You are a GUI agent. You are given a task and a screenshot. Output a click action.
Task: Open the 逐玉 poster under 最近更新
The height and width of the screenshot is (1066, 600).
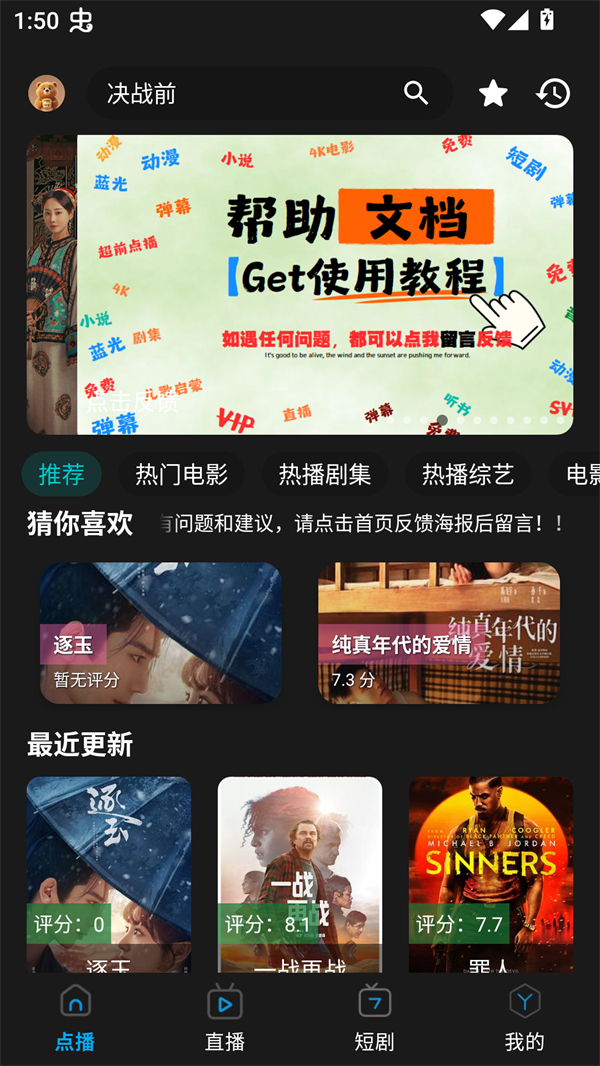point(108,873)
